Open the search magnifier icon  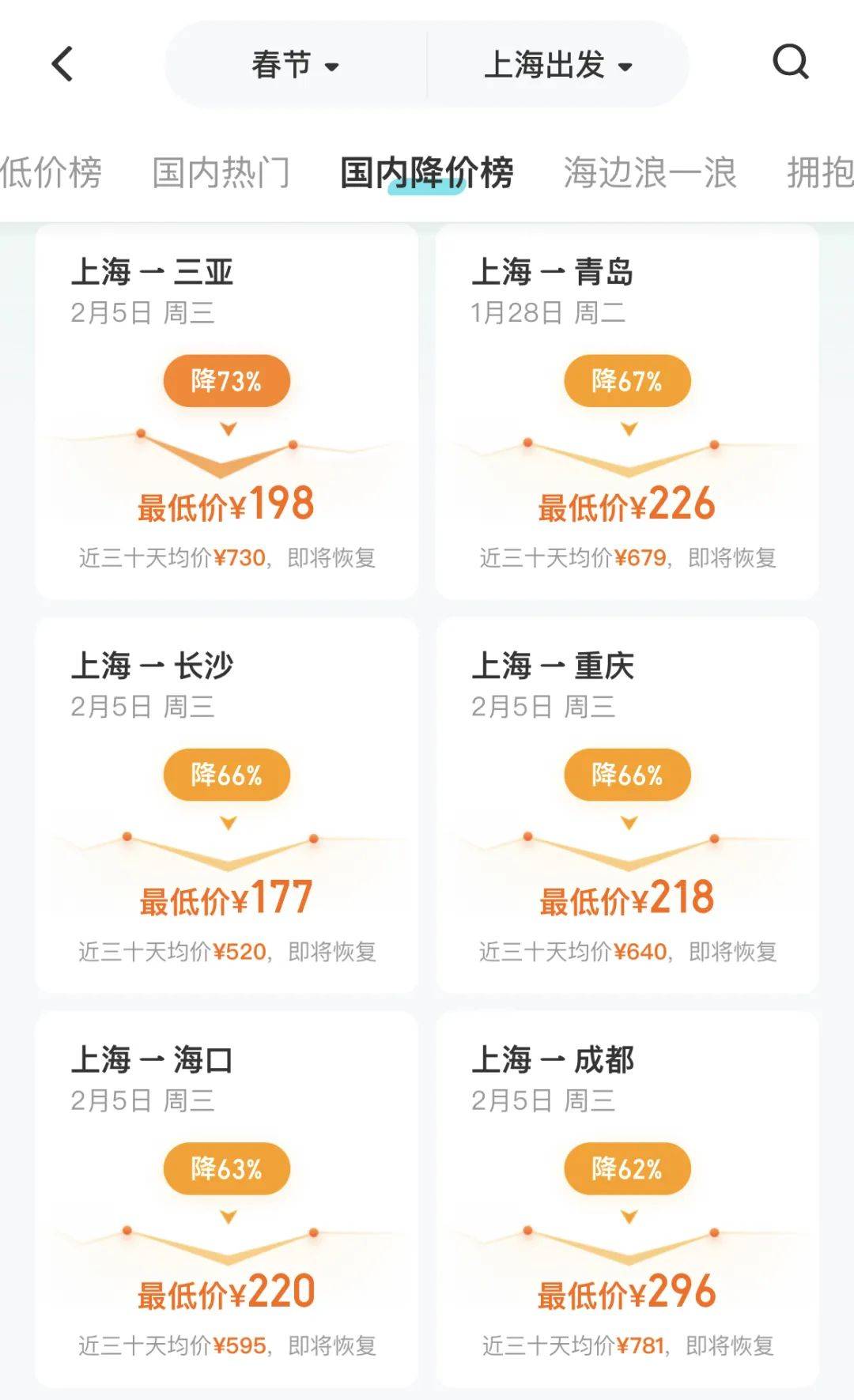coord(788,63)
